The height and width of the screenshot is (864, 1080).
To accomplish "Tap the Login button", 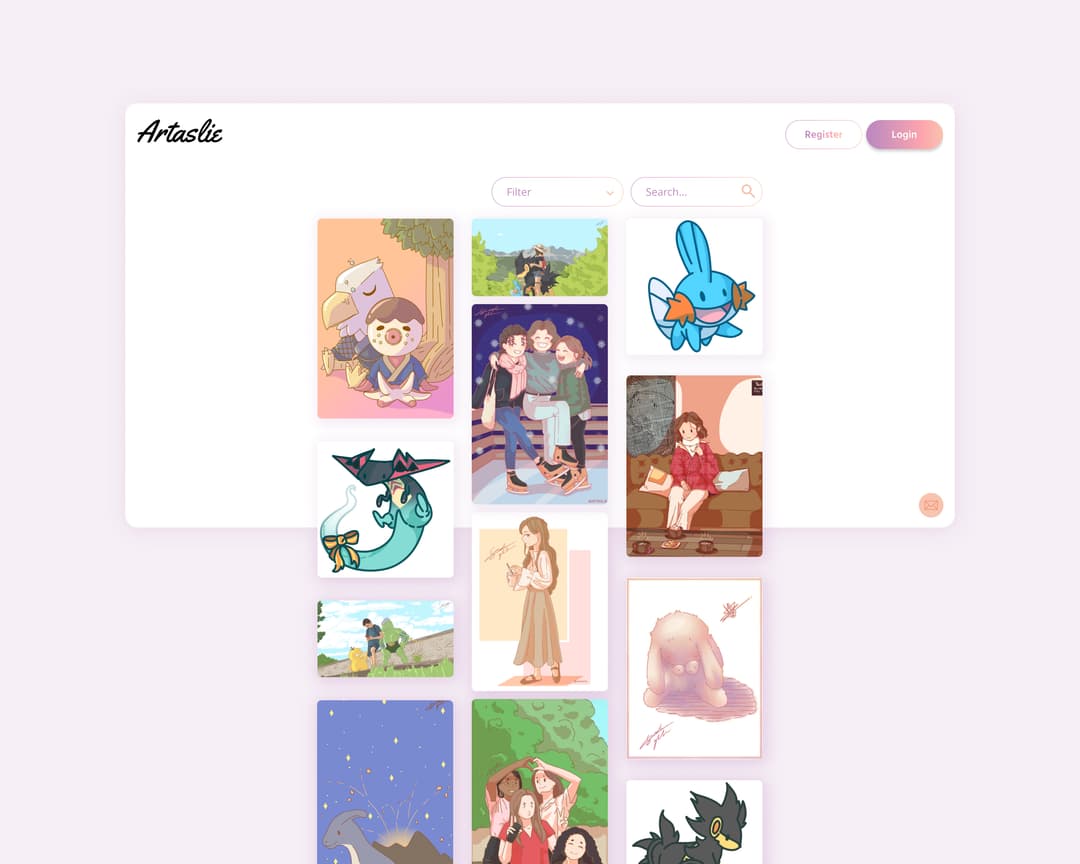I will click(x=904, y=134).
